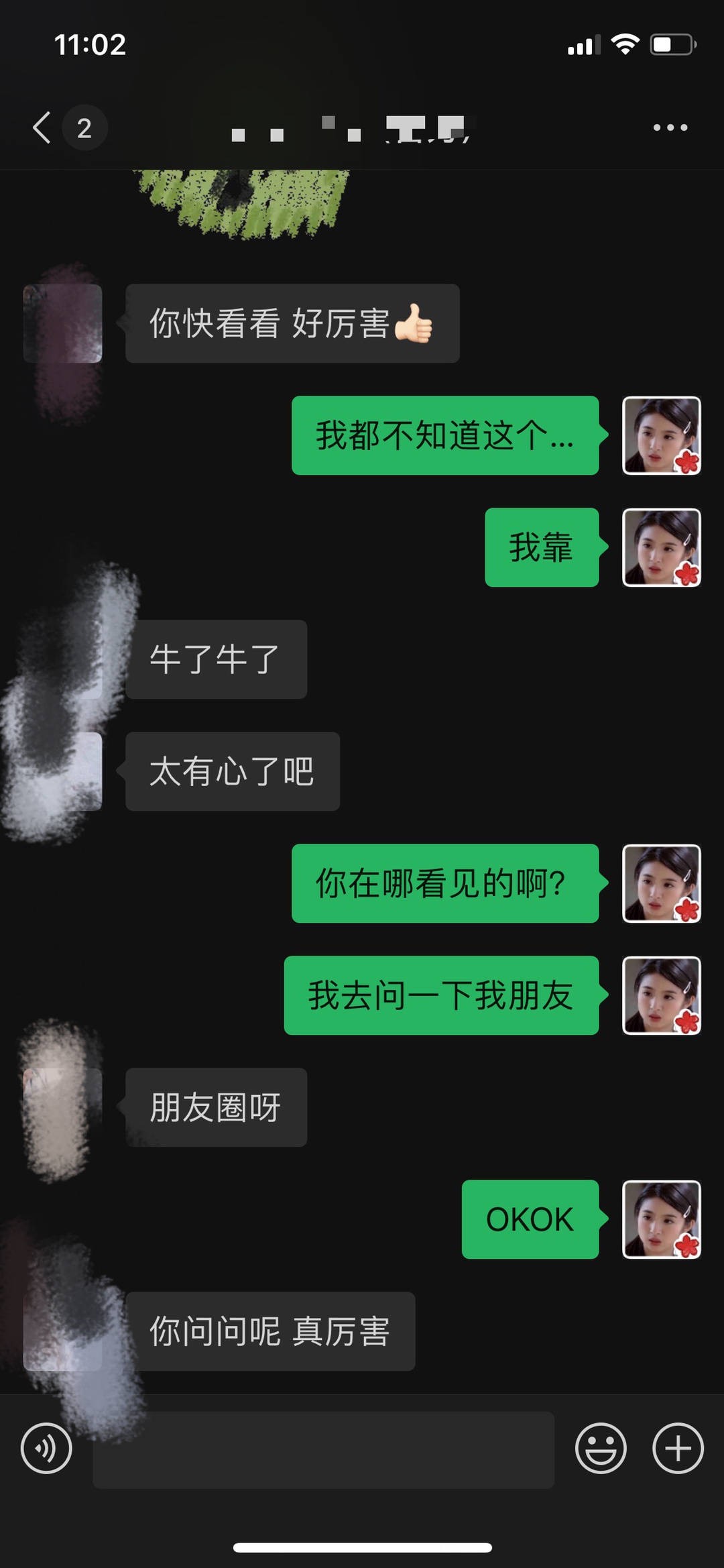The width and height of the screenshot is (724, 1568).
Task: Tap your own avatar next to OKOK message
Action: point(660,1221)
